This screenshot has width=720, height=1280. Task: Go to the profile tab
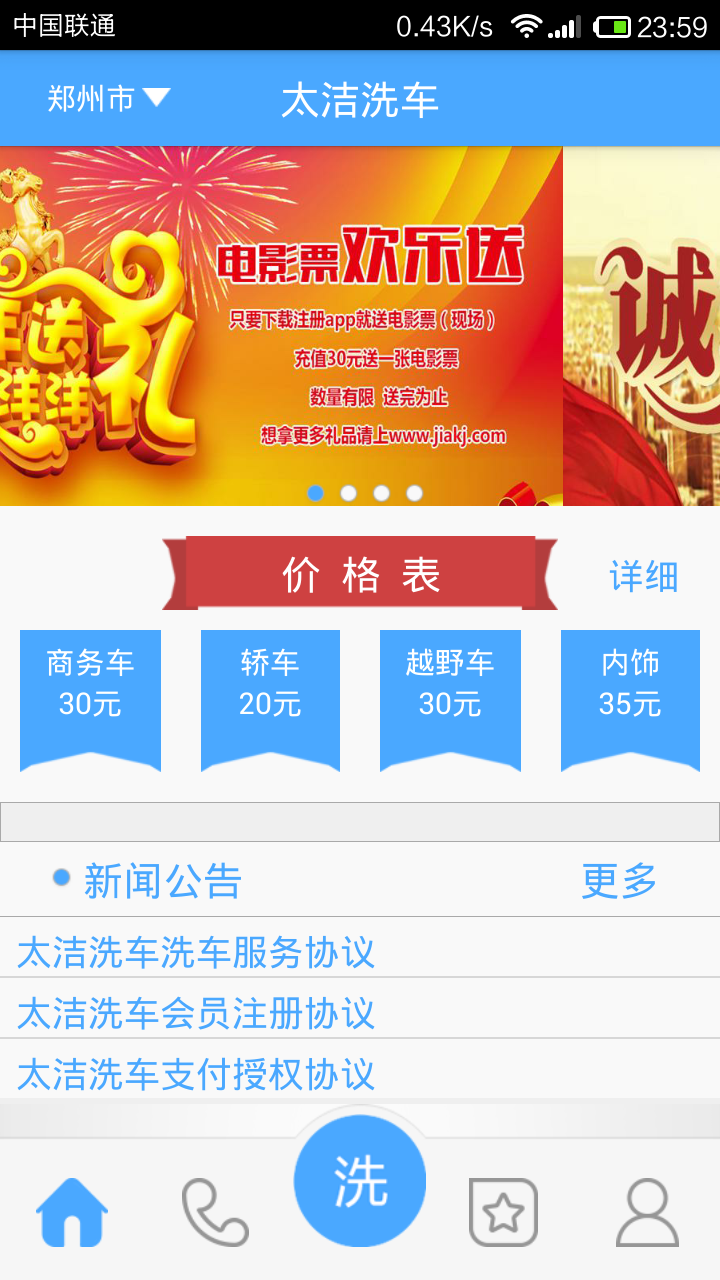647,1212
